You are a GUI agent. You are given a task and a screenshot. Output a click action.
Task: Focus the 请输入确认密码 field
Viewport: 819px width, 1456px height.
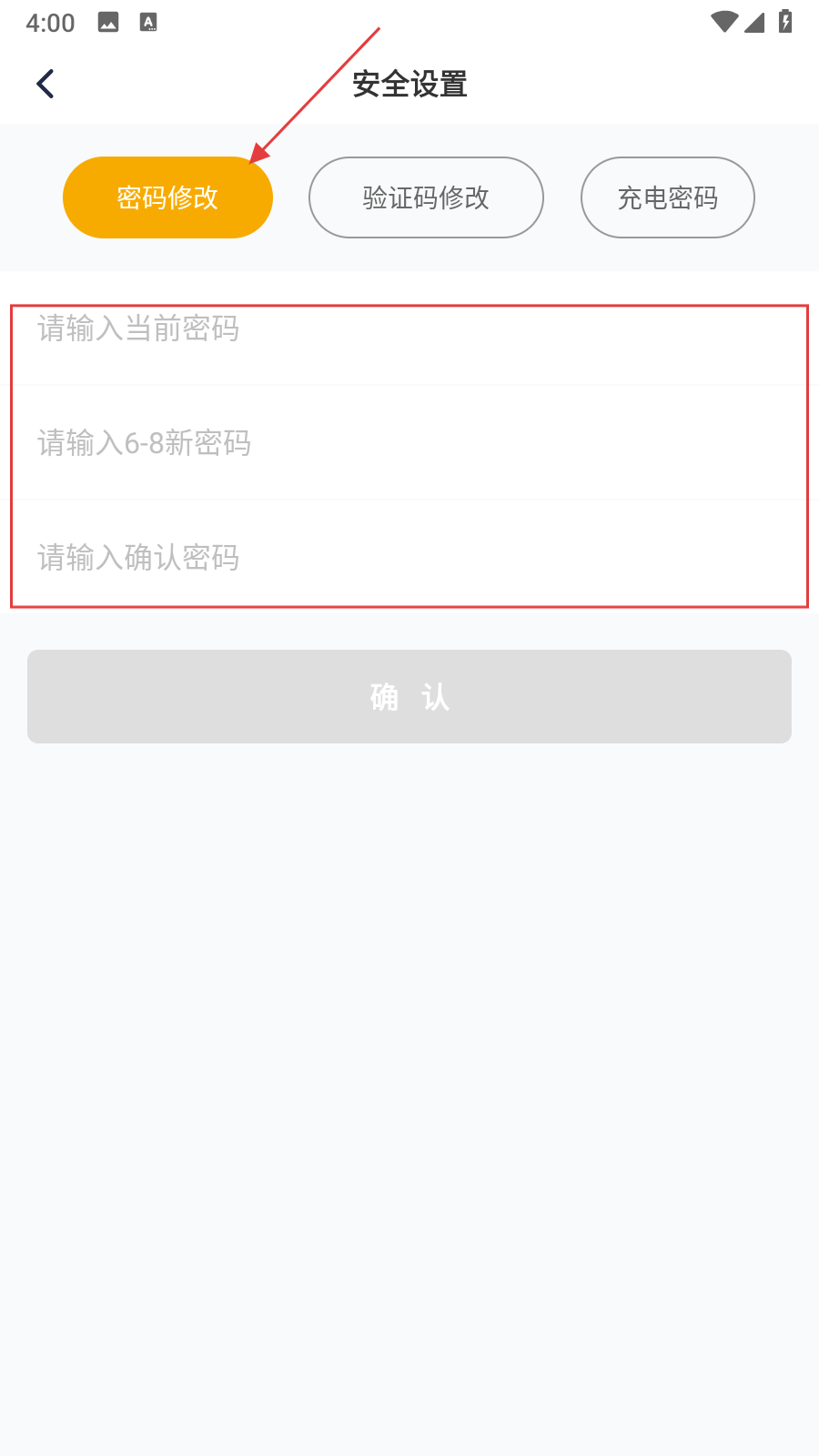tap(409, 557)
